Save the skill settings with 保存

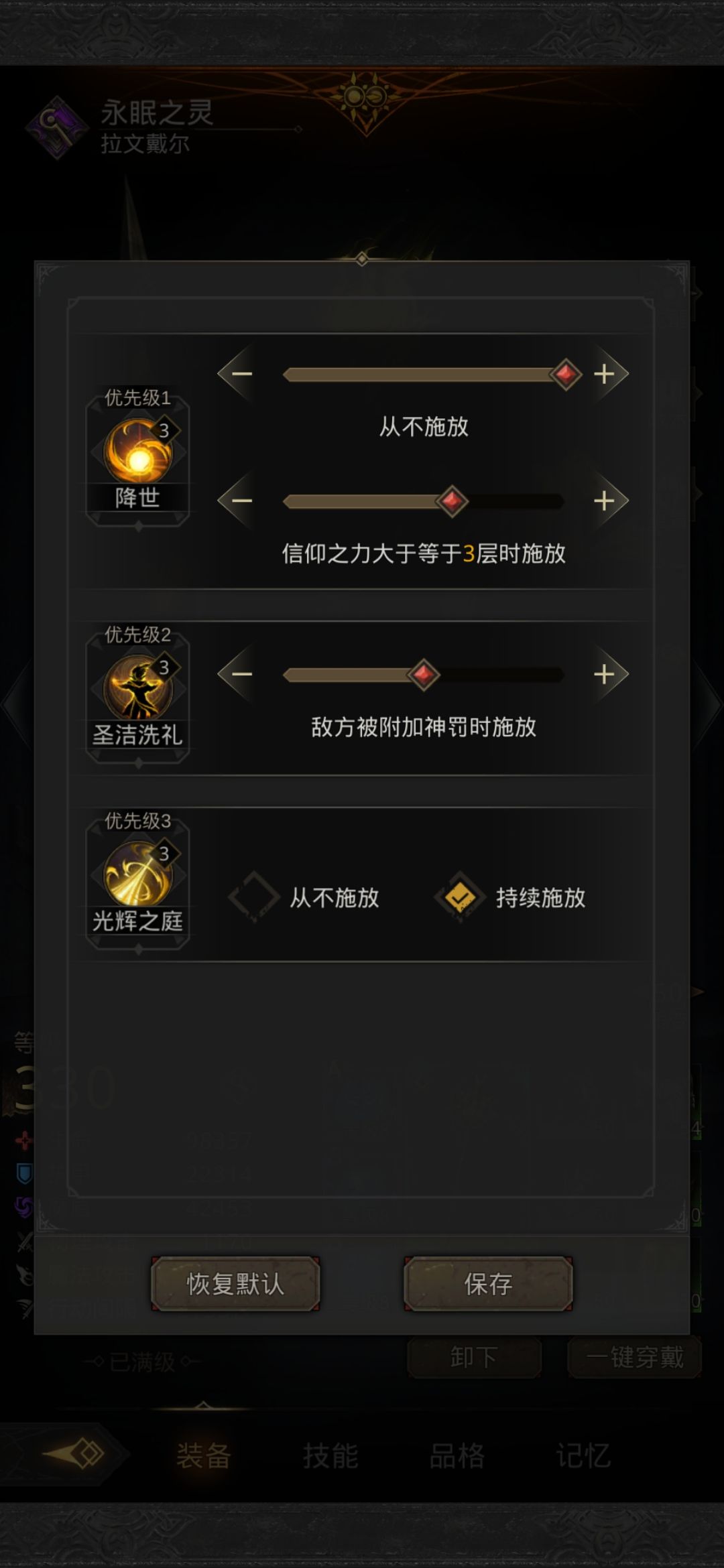(x=488, y=1284)
